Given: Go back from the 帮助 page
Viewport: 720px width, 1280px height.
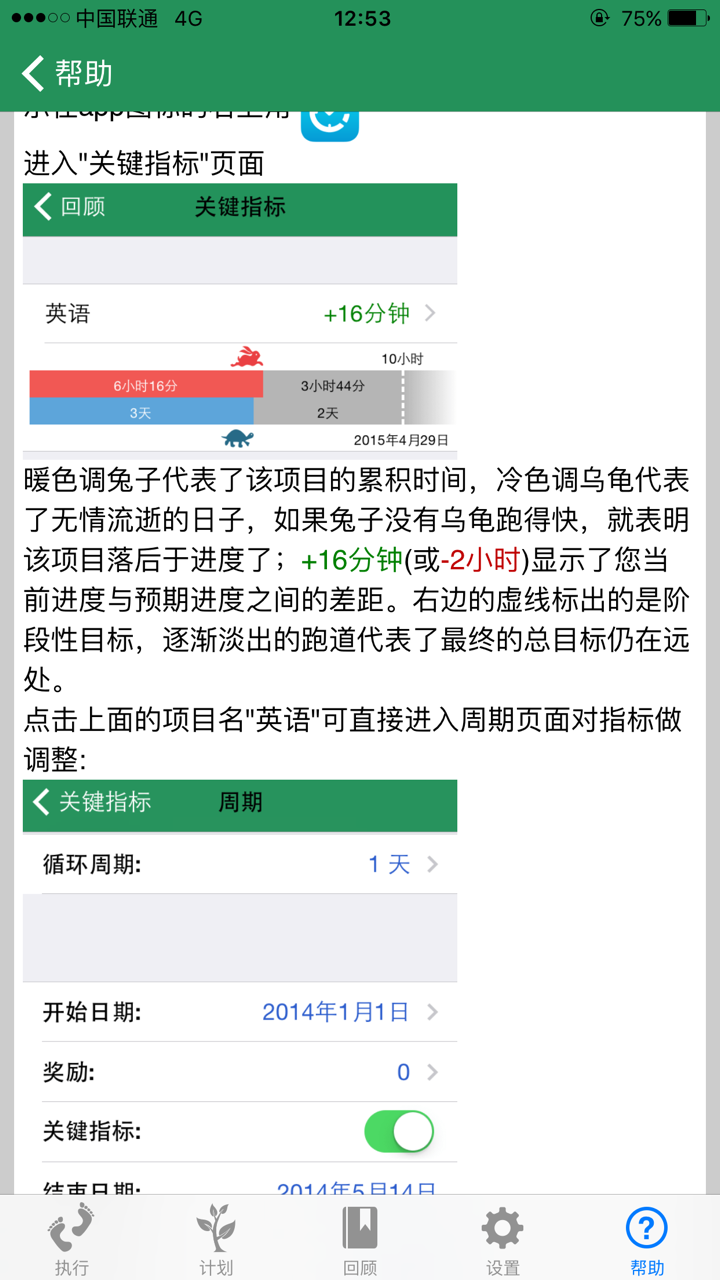Looking at the screenshot, I should [x=67, y=73].
